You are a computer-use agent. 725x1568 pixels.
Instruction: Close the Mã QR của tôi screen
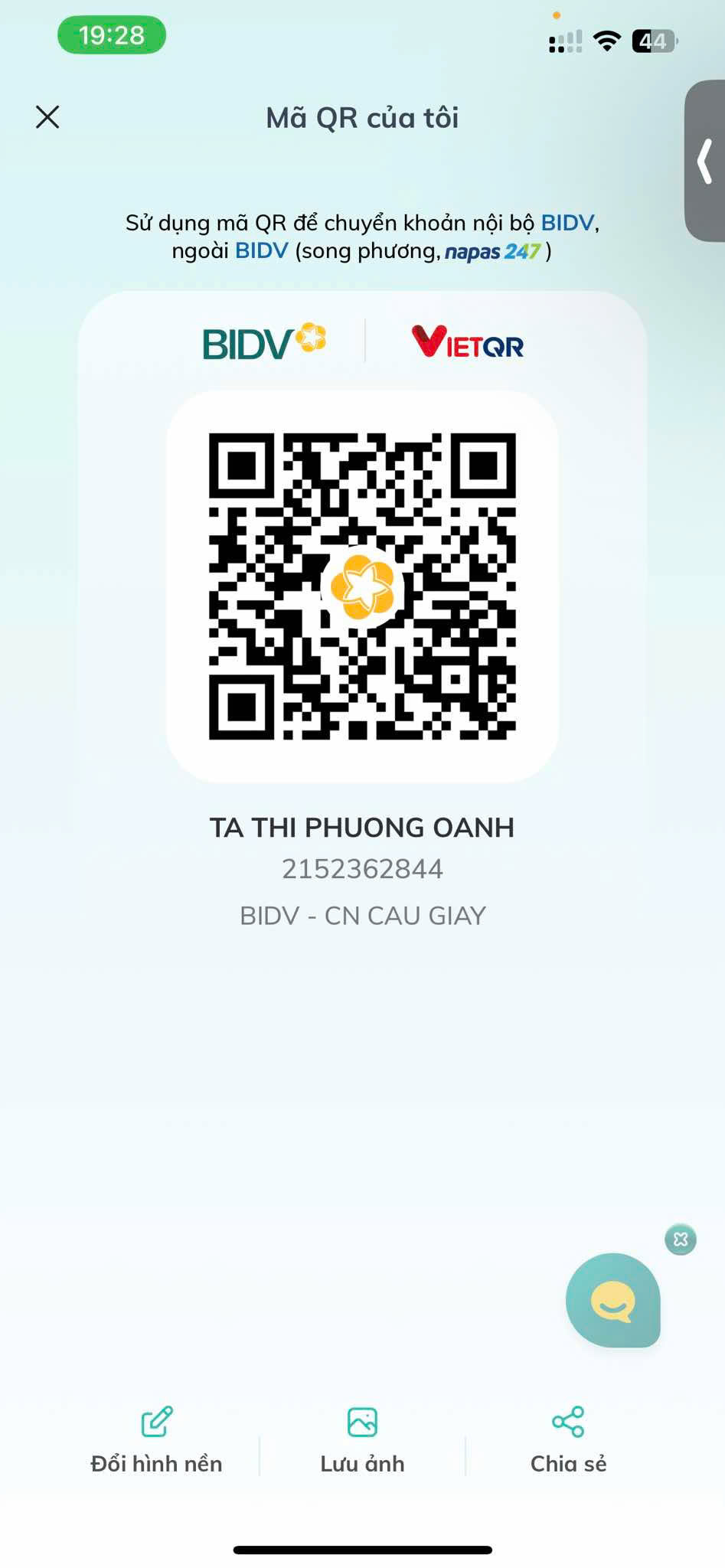[x=47, y=117]
